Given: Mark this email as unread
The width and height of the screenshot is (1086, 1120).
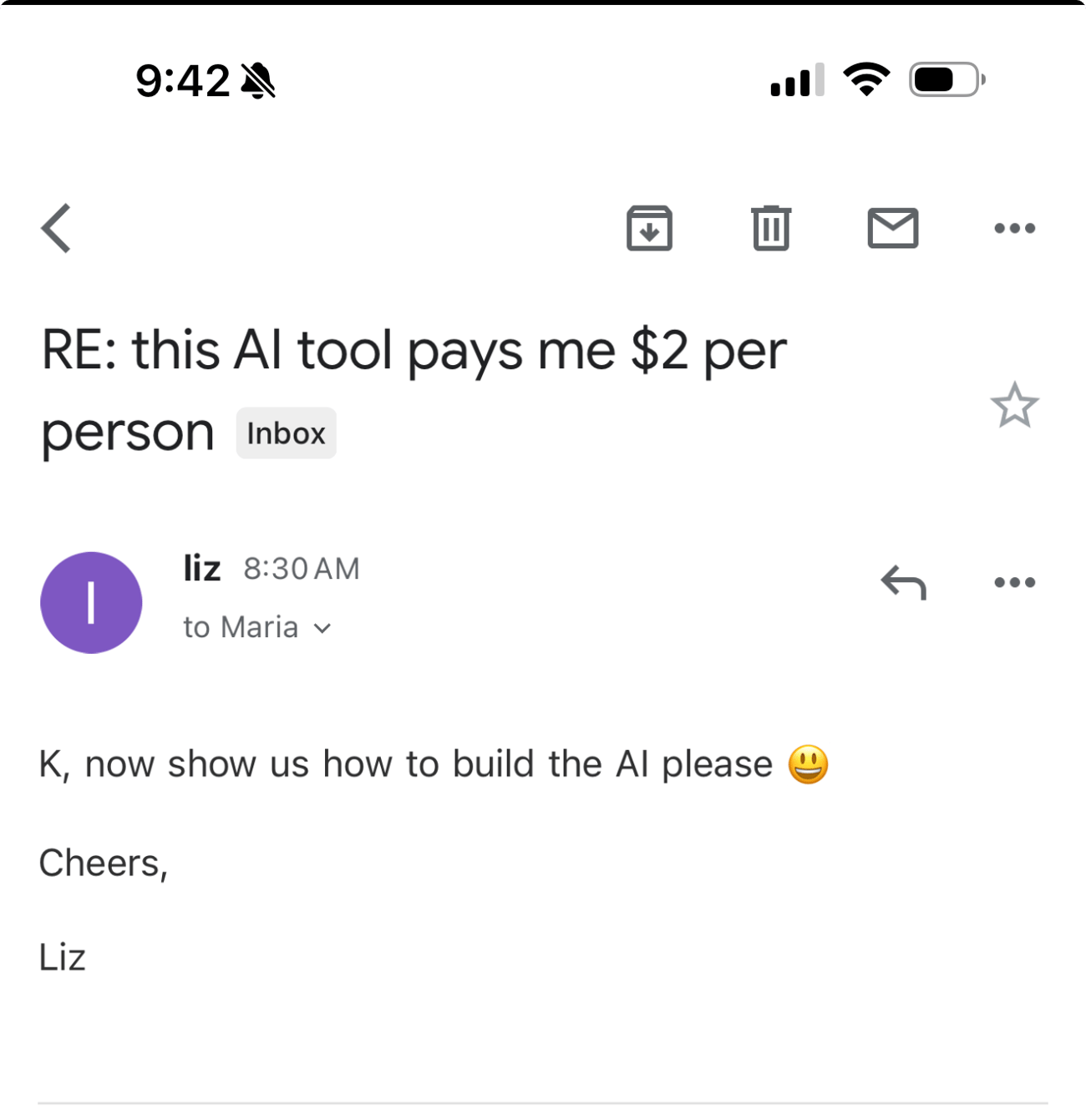Looking at the screenshot, I should click(x=892, y=228).
